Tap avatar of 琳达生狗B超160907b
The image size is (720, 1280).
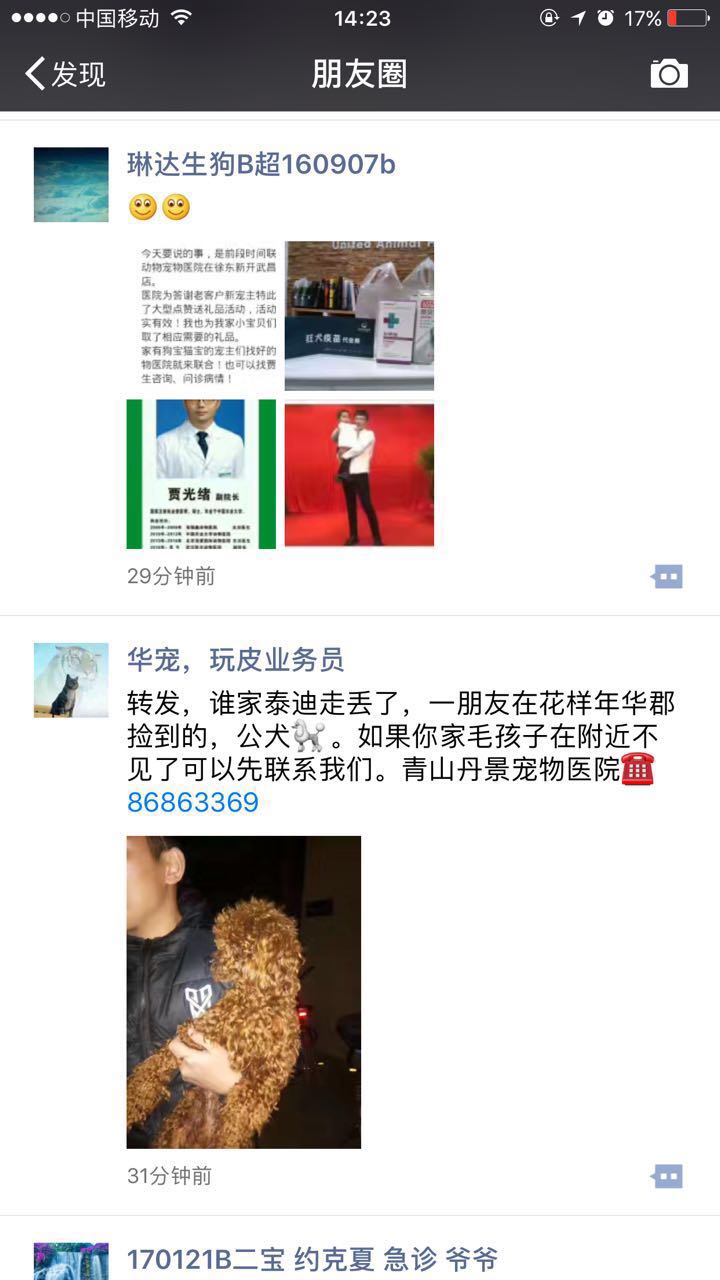click(x=71, y=184)
